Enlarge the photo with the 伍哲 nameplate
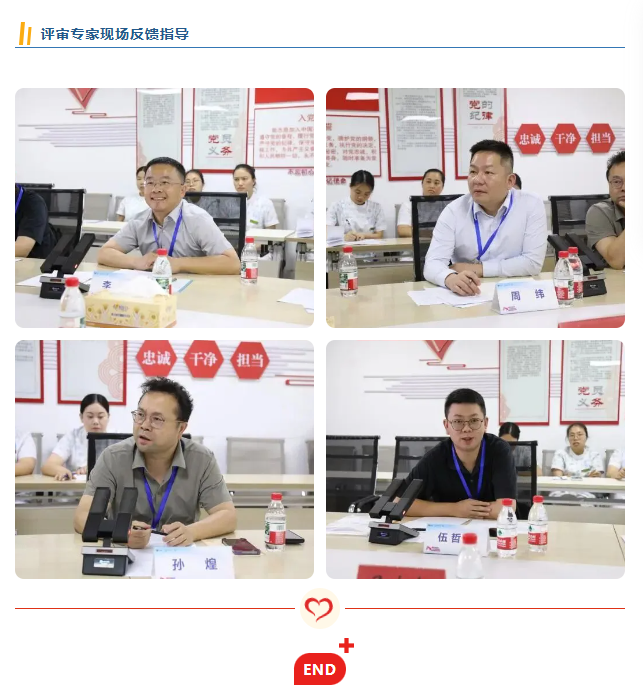Image resolution: width=643 pixels, height=691 pixels. (x=475, y=459)
